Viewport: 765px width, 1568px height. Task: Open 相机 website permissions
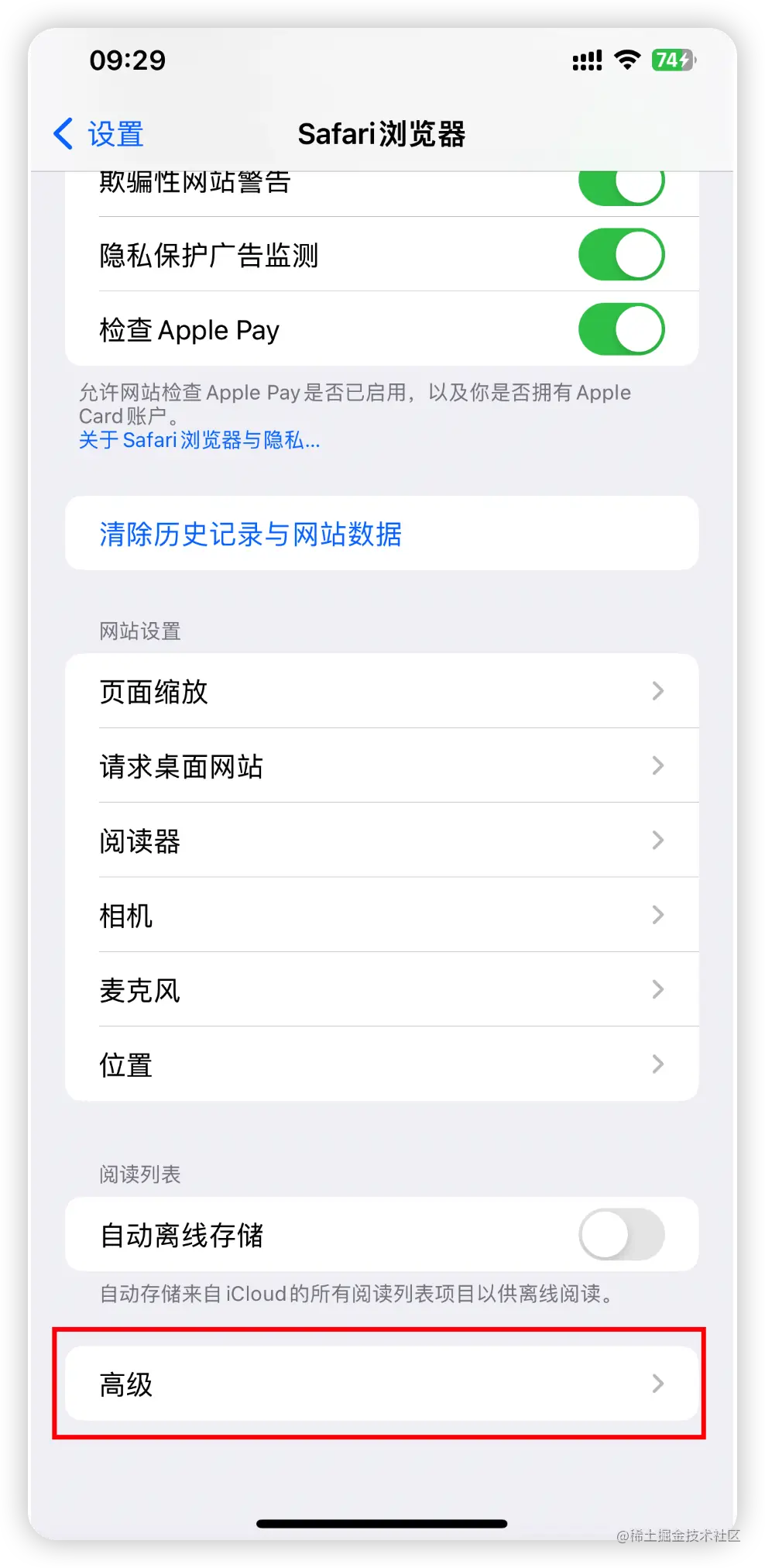pos(382,915)
